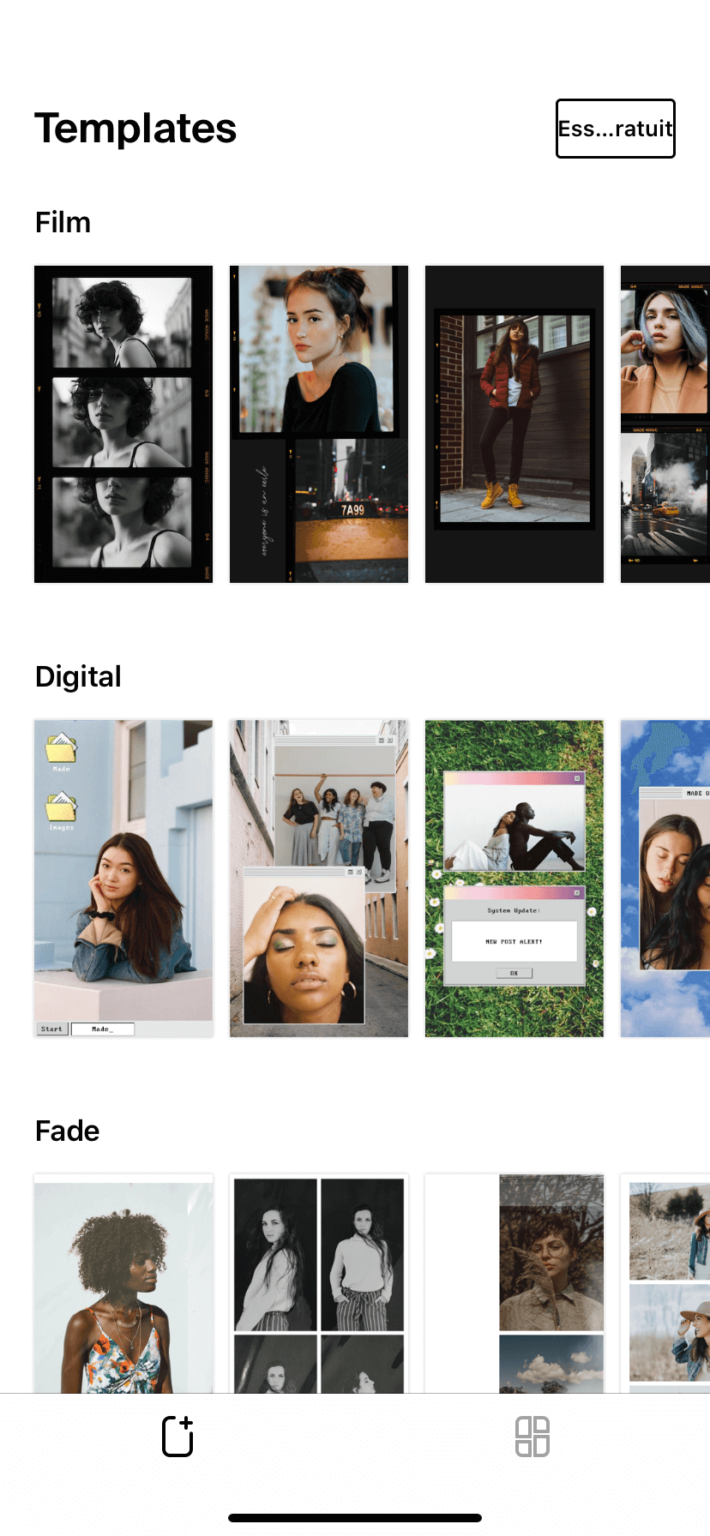Viewport: 710px width, 1536px height.
Task: Select the Fade template with woman in floral top
Action: [124, 1283]
